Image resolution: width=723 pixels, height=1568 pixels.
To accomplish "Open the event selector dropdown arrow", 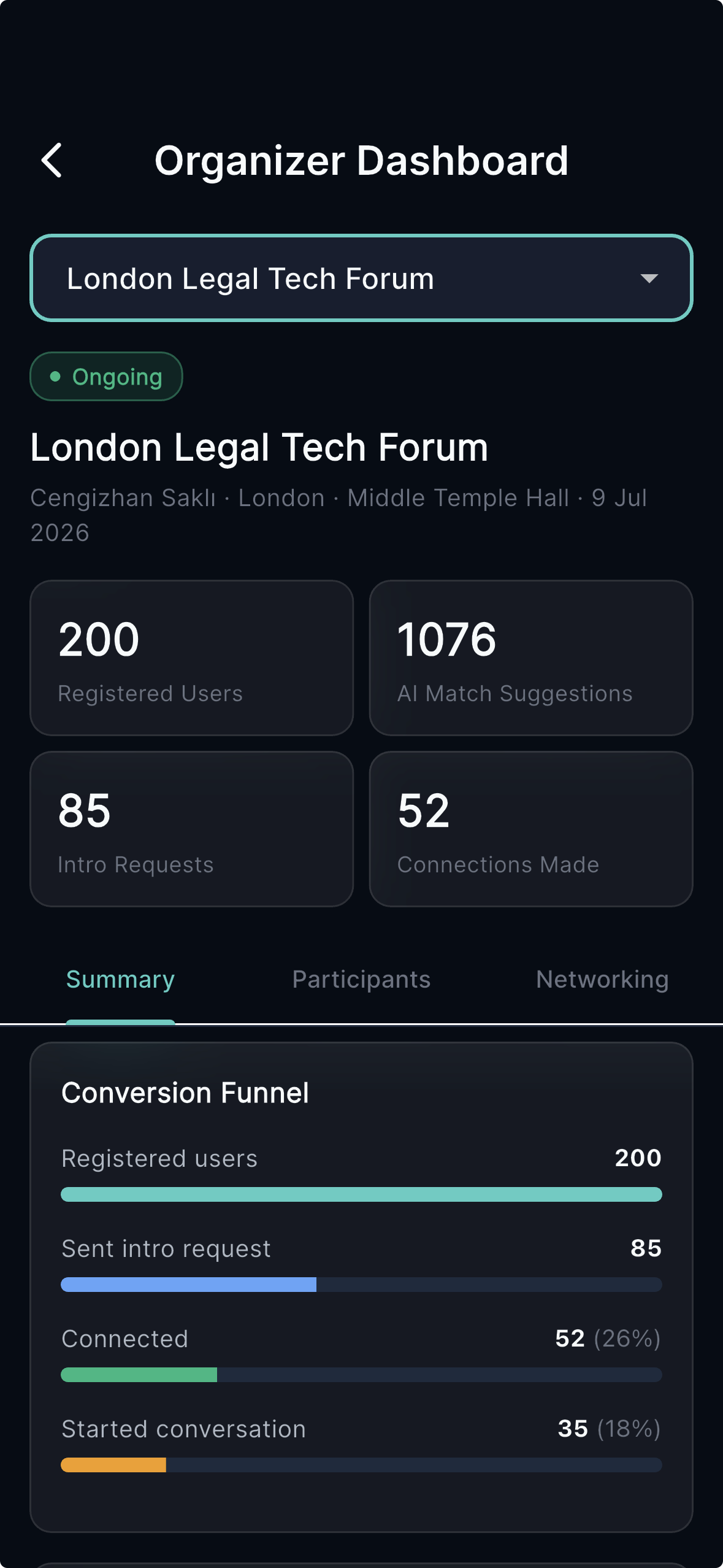I will pyautogui.click(x=649, y=279).
